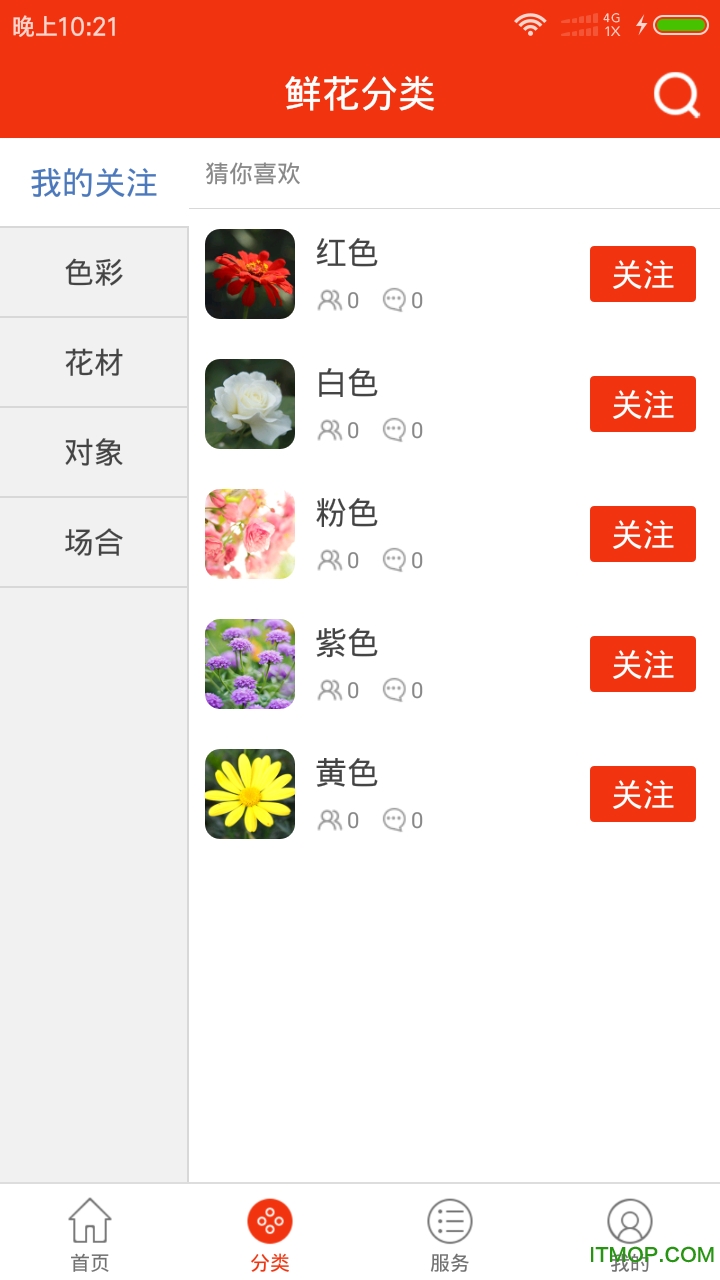Follow the 红色 flower topic
The height and width of the screenshot is (1280, 720).
(x=642, y=274)
